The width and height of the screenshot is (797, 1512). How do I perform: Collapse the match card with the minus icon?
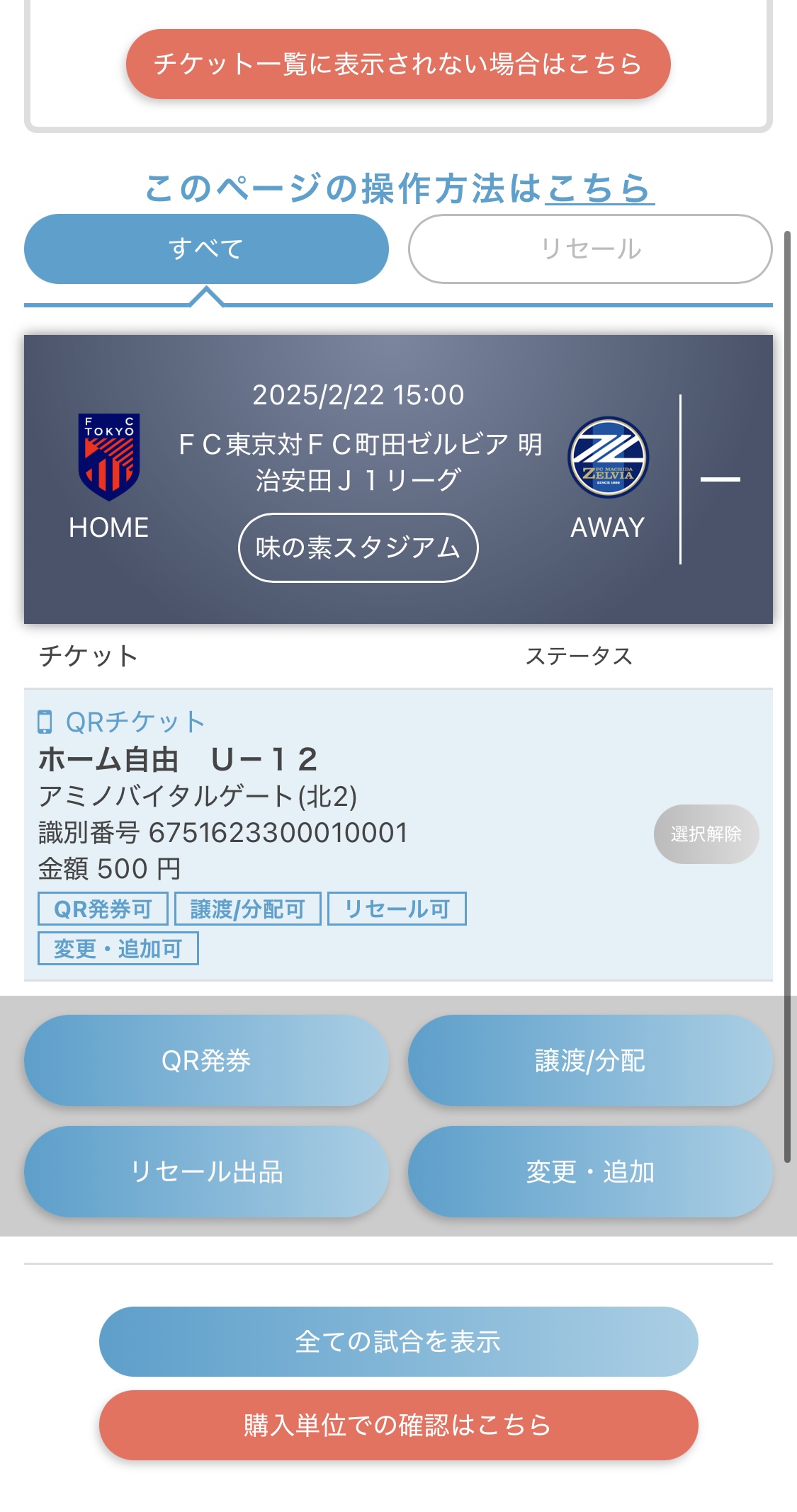coord(720,479)
